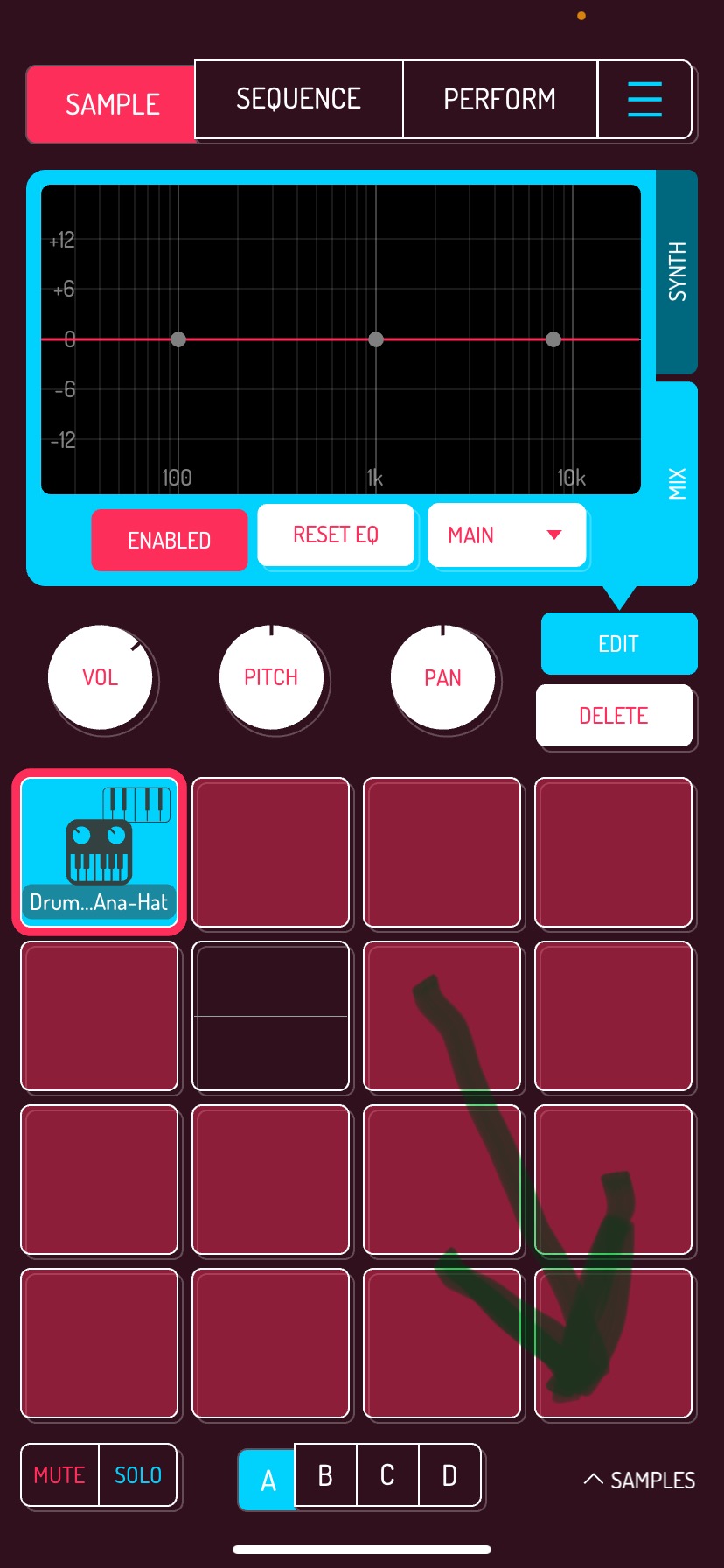Screen dimensions: 724x1568
Task: Expand the MAIN output dropdown
Action: tap(506, 535)
